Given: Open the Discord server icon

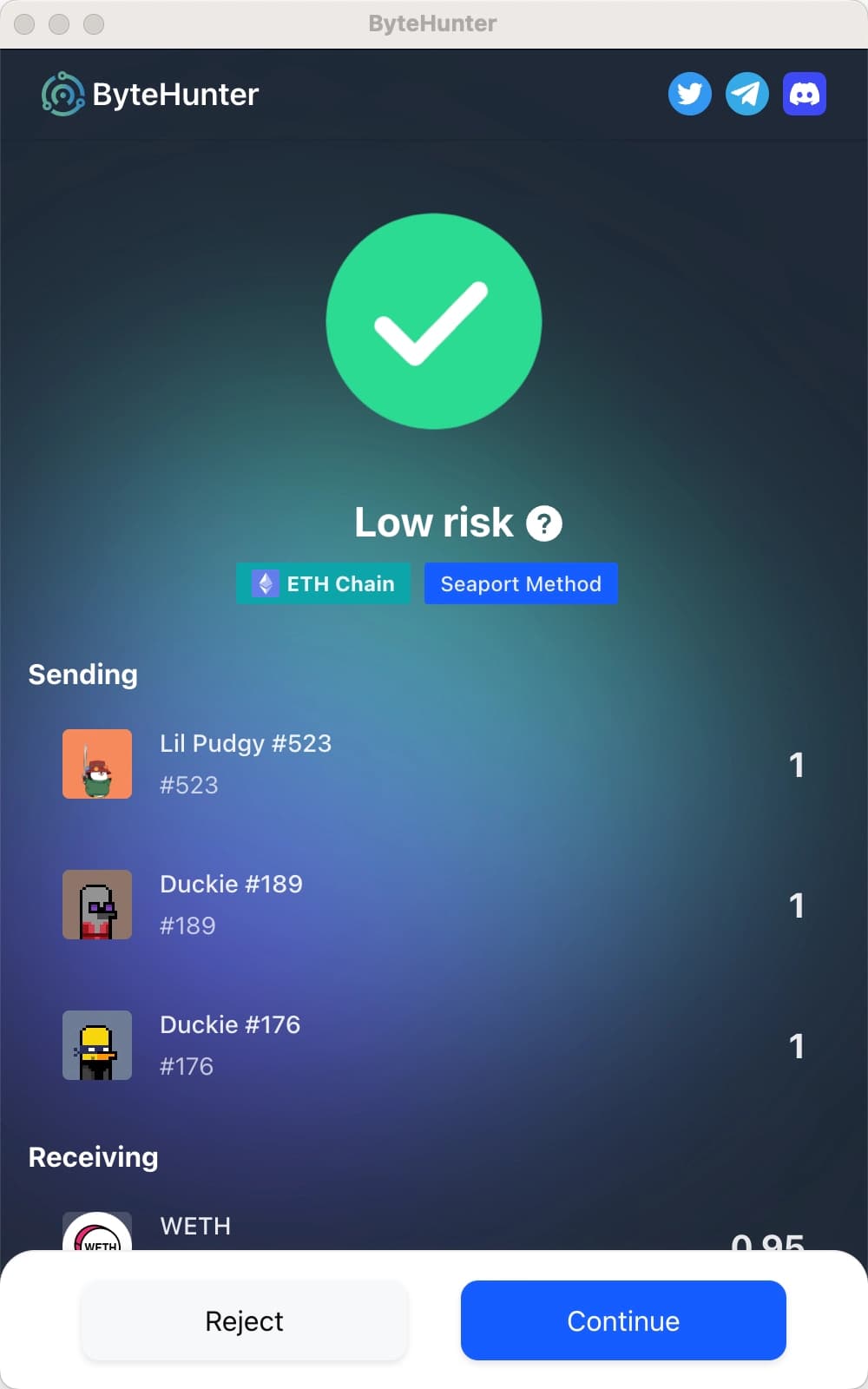Looking at the screenshot, I should 805,94.
